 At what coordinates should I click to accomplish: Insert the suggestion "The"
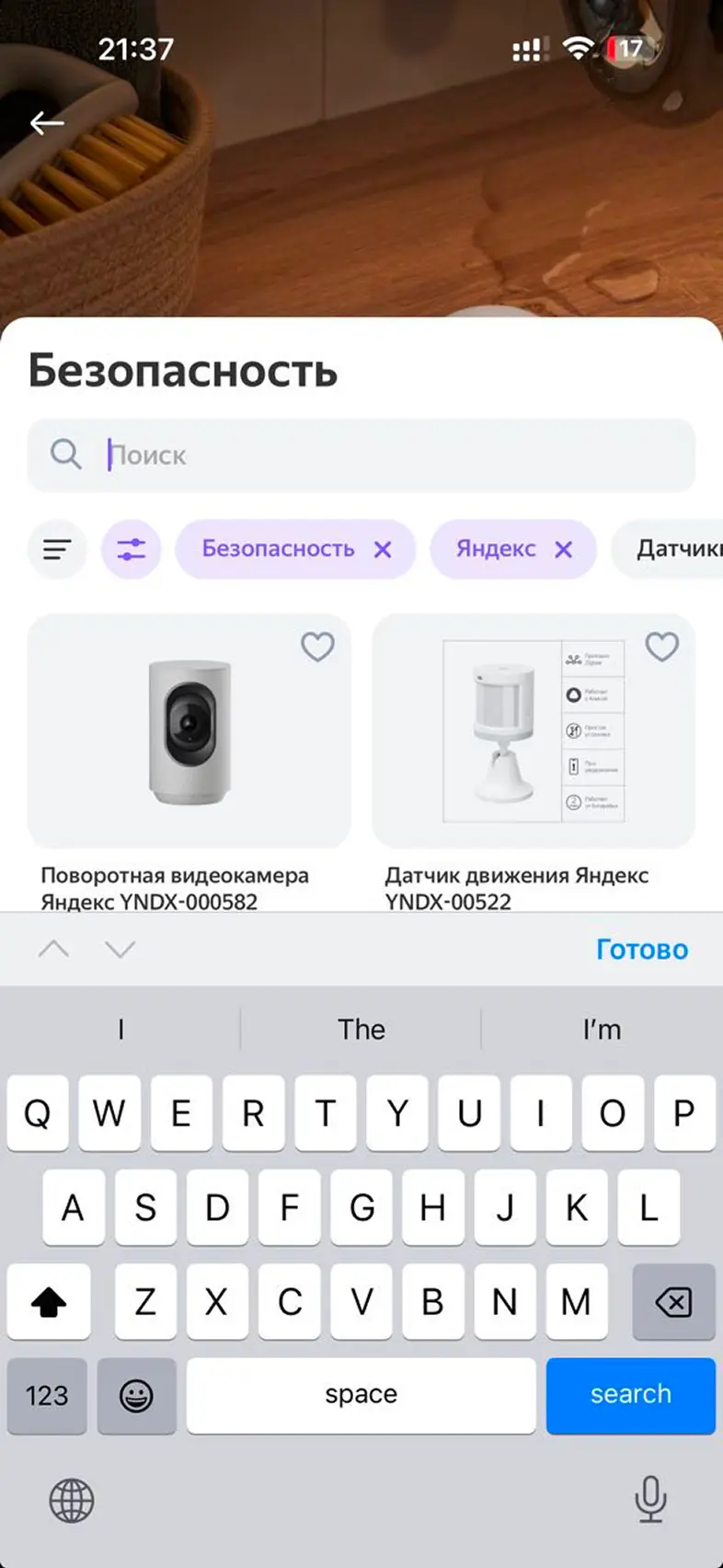(361, 1029)
